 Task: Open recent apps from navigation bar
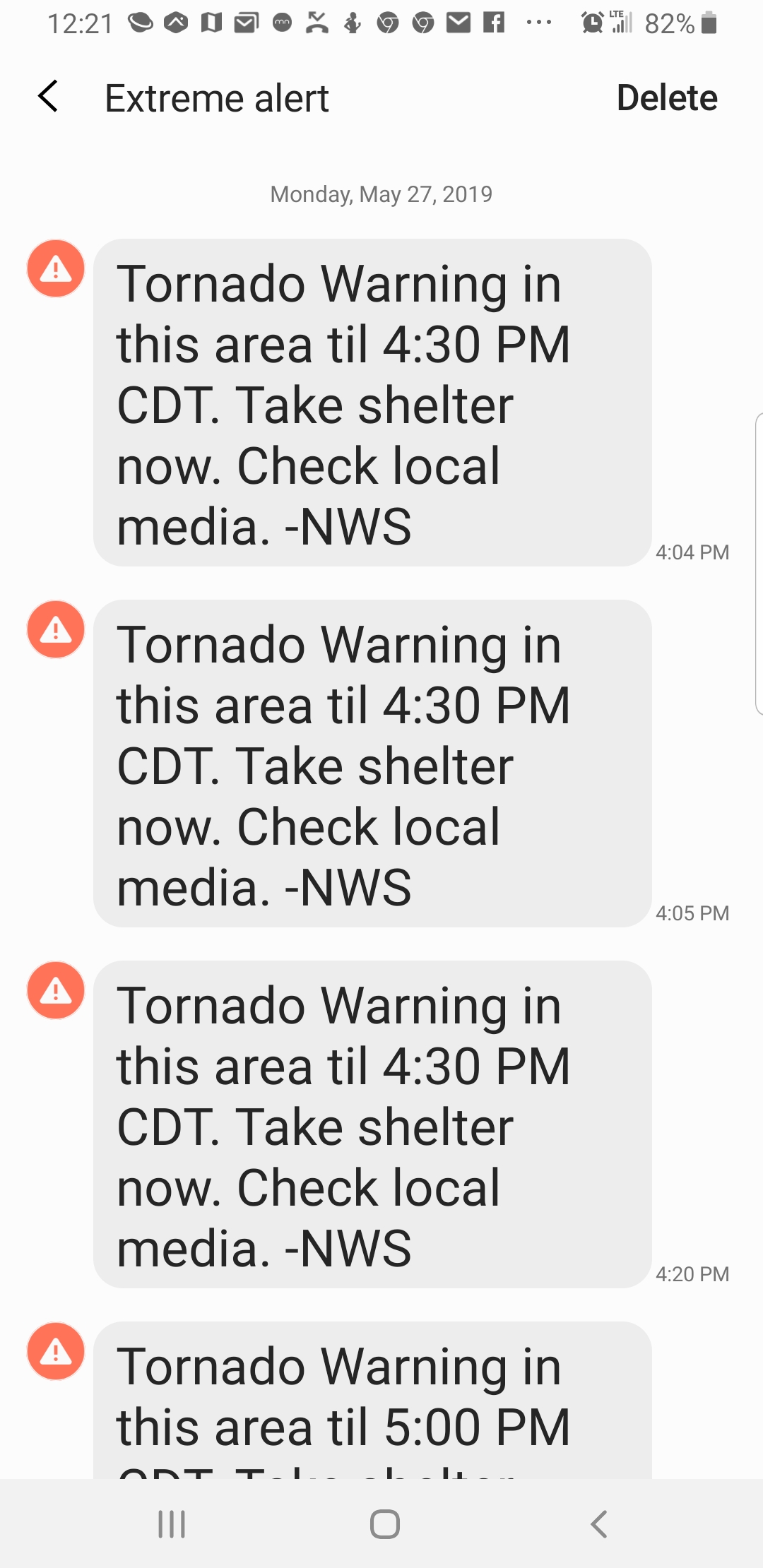point(172,1524)
